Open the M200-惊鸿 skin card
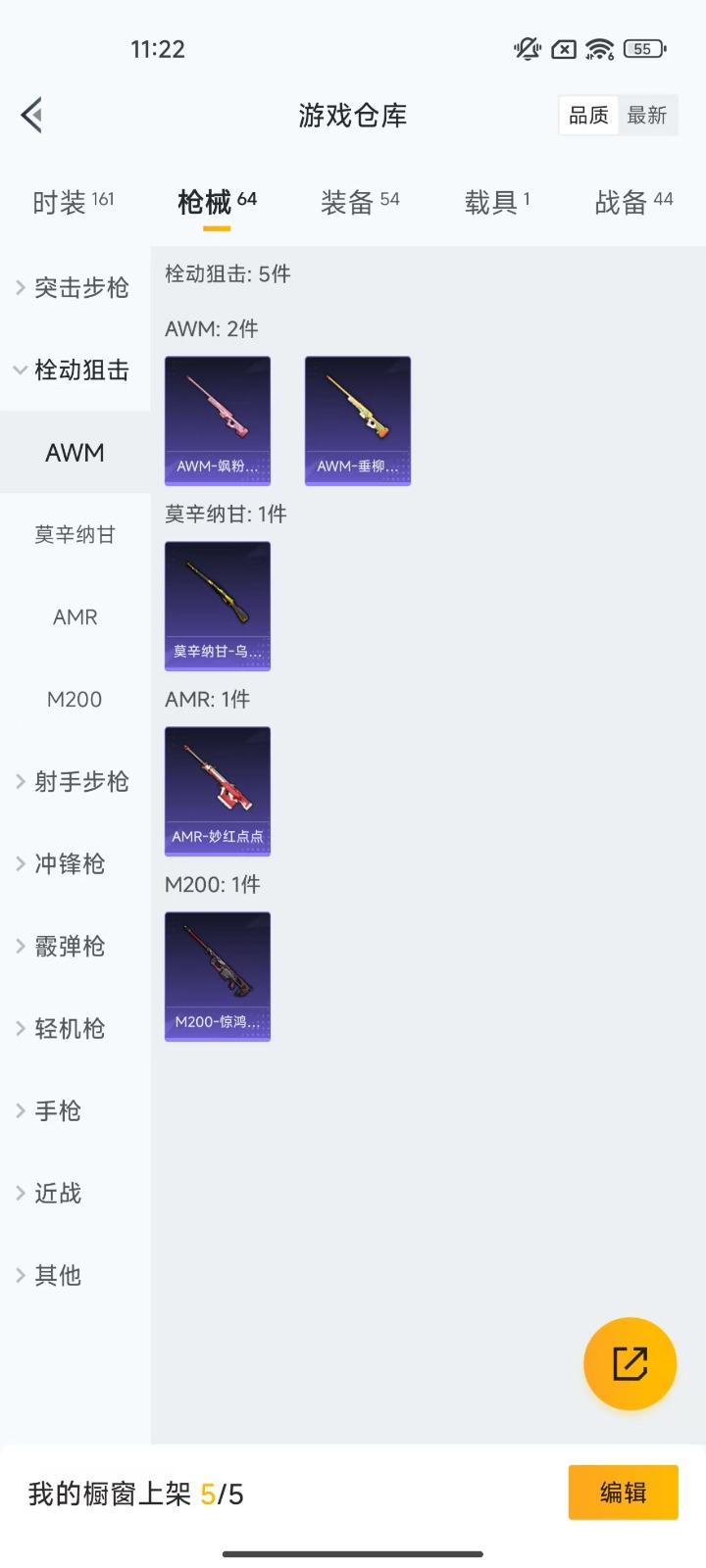This screenshot has height=1568, width=706. click(218, 976)
